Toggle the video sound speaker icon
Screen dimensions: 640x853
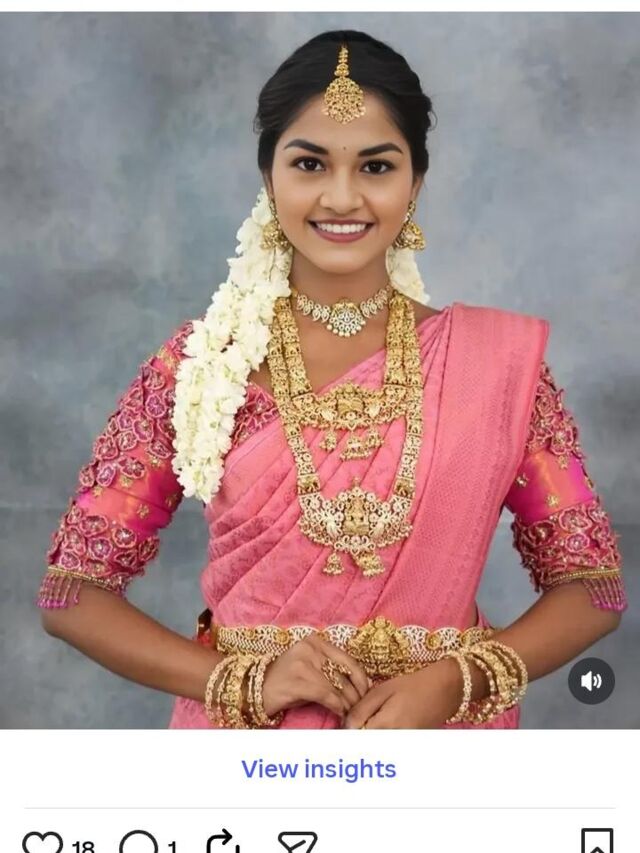[x=592, y=681]
